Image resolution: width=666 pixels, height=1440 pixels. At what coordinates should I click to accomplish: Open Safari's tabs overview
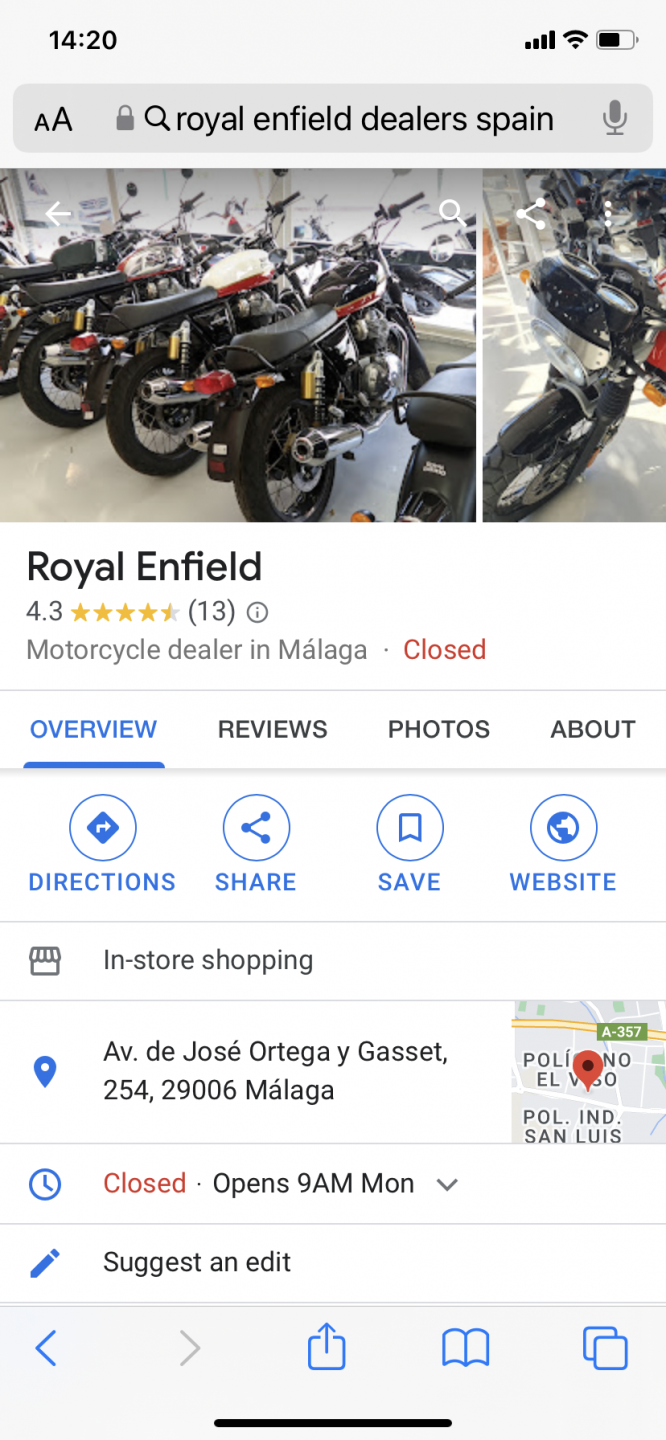(x=604, y=1348)
